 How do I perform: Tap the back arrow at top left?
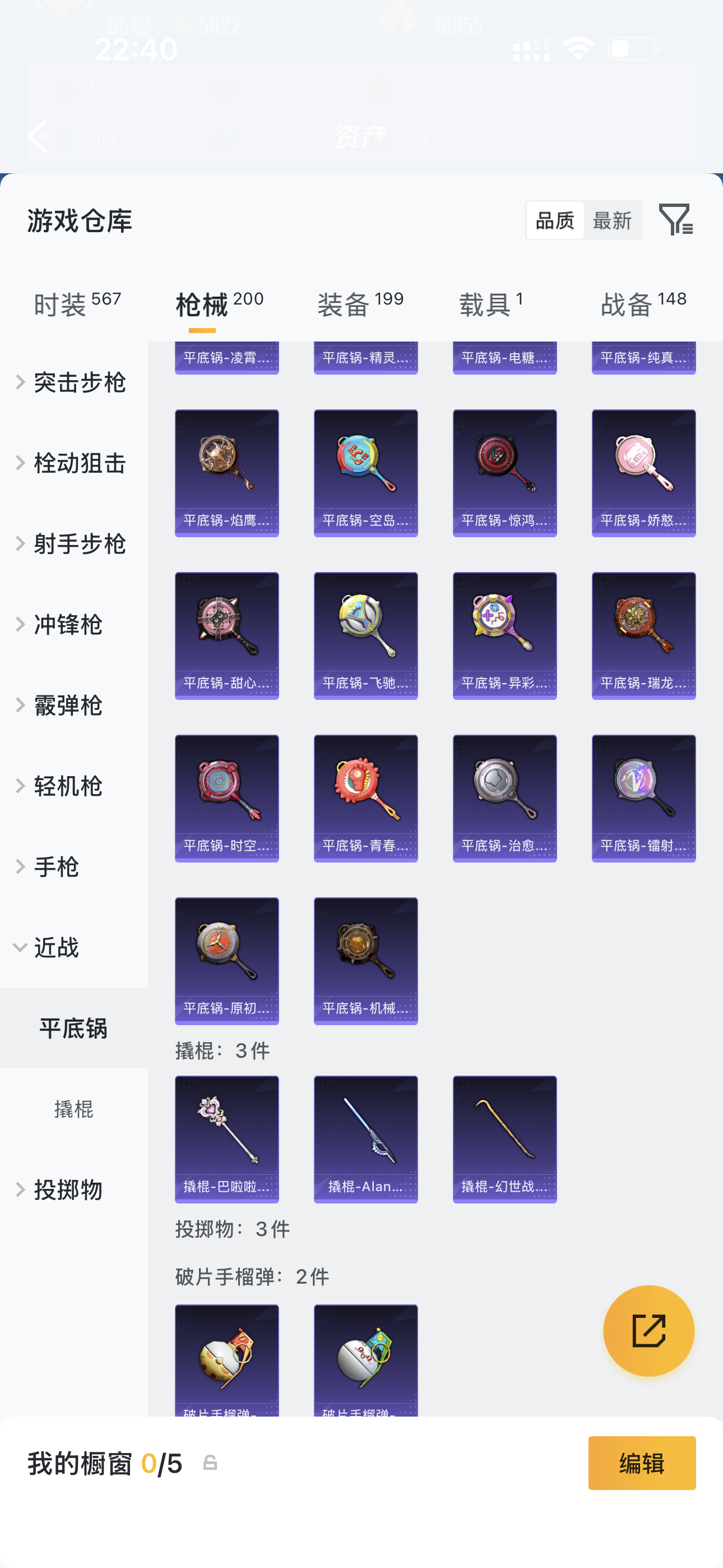pos(38,136)
